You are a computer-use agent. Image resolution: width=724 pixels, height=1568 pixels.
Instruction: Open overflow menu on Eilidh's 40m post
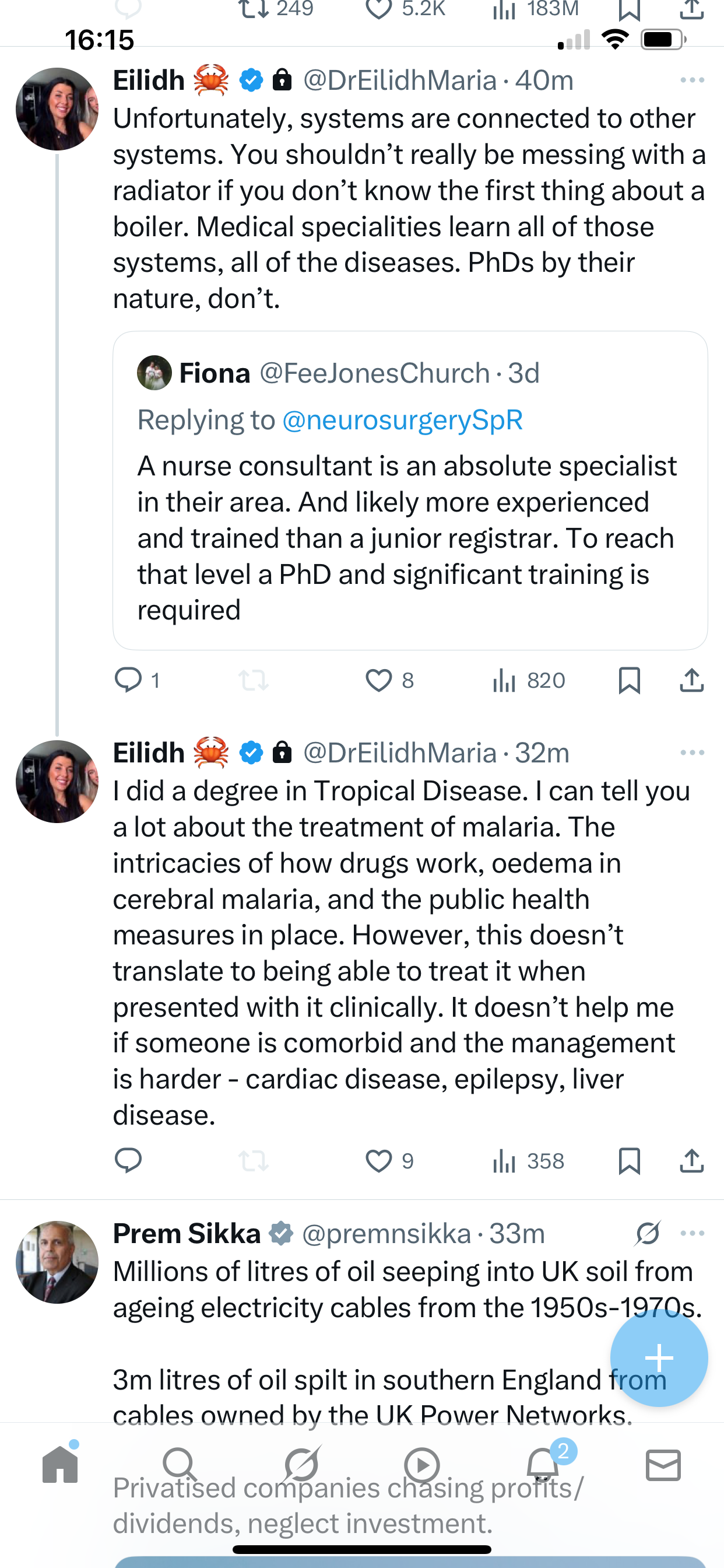pyautogui.click(x=693, y=80)
